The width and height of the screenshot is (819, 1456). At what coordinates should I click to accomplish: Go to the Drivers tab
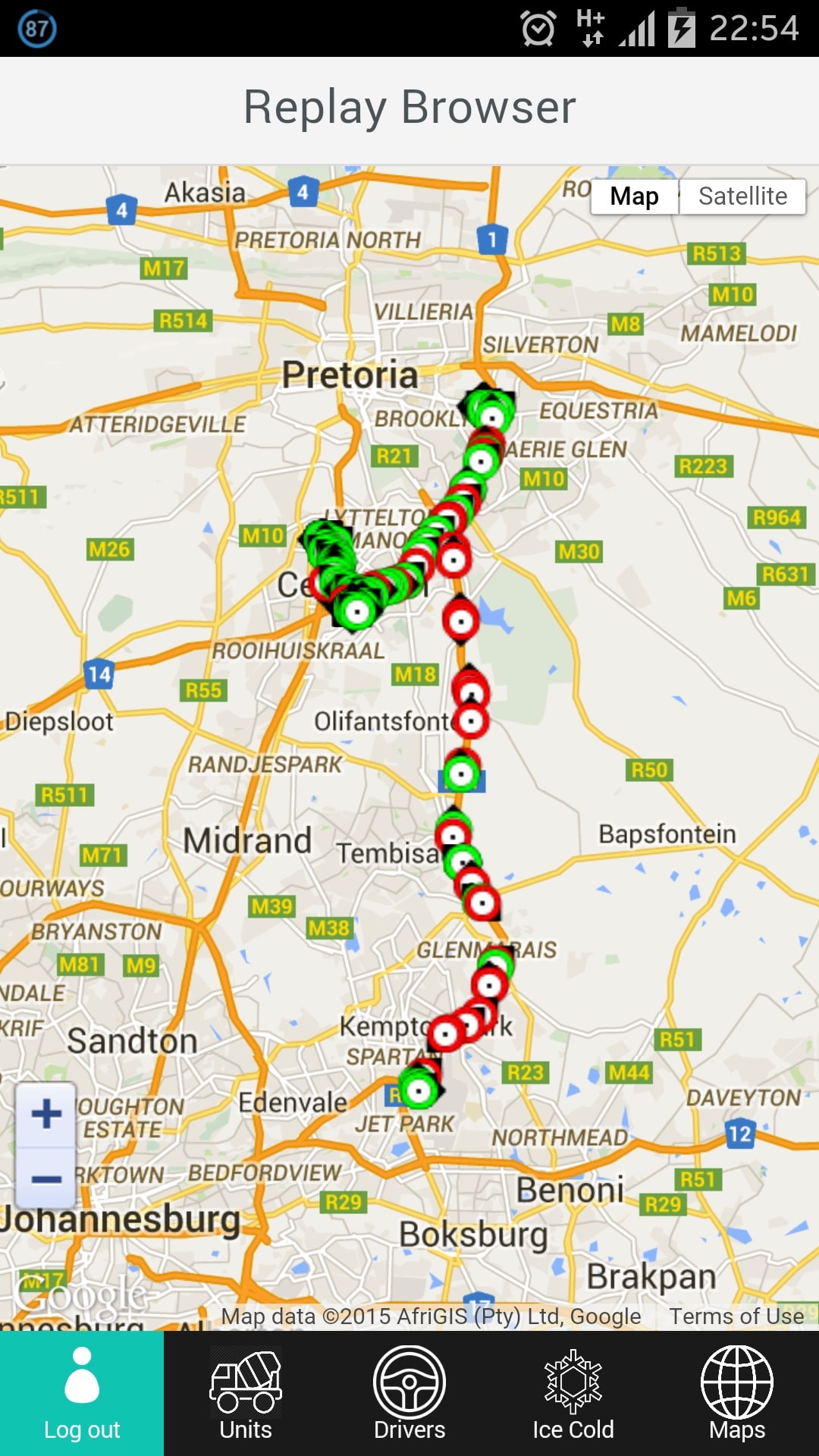point(409,1394)
